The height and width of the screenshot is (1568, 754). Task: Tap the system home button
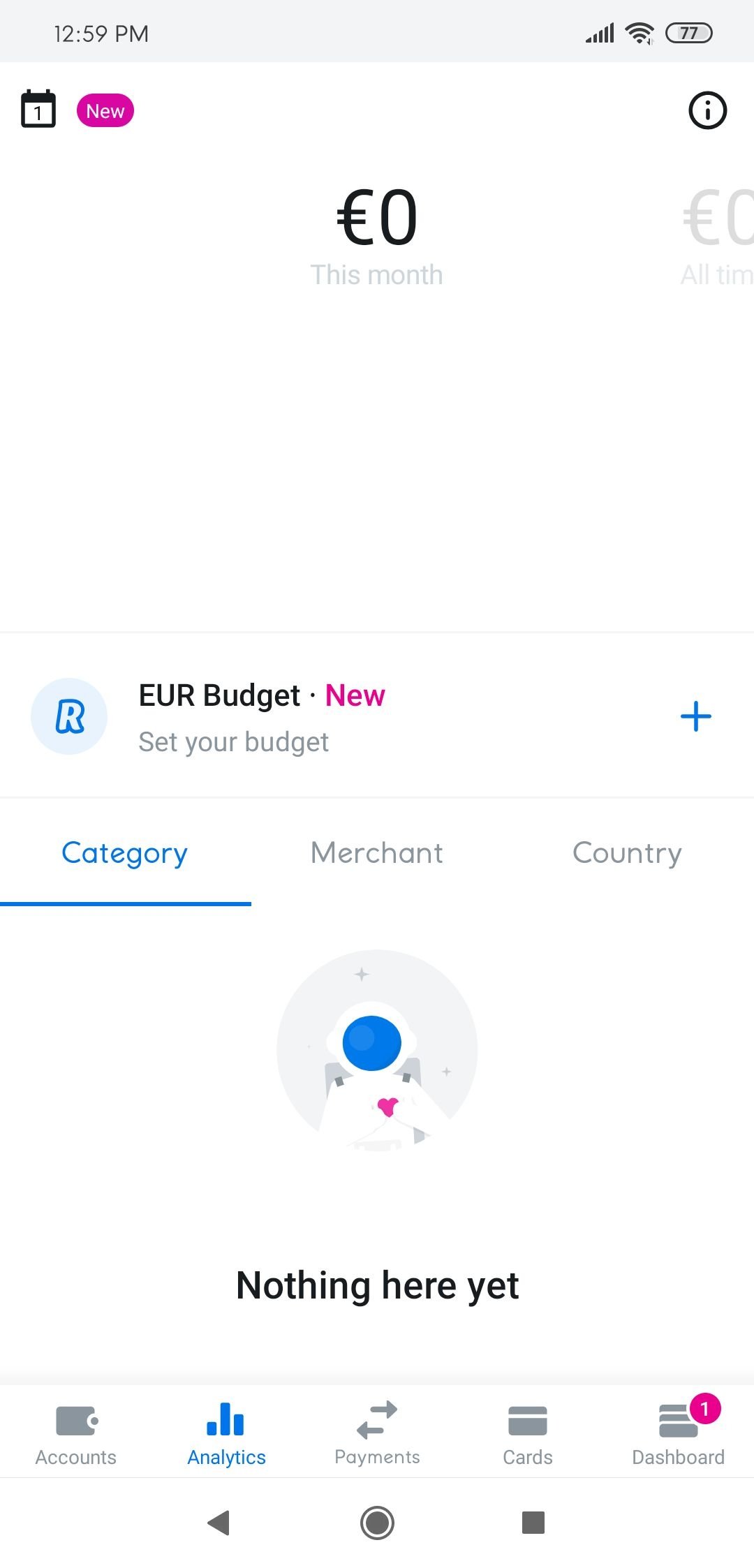[377, 1522]
